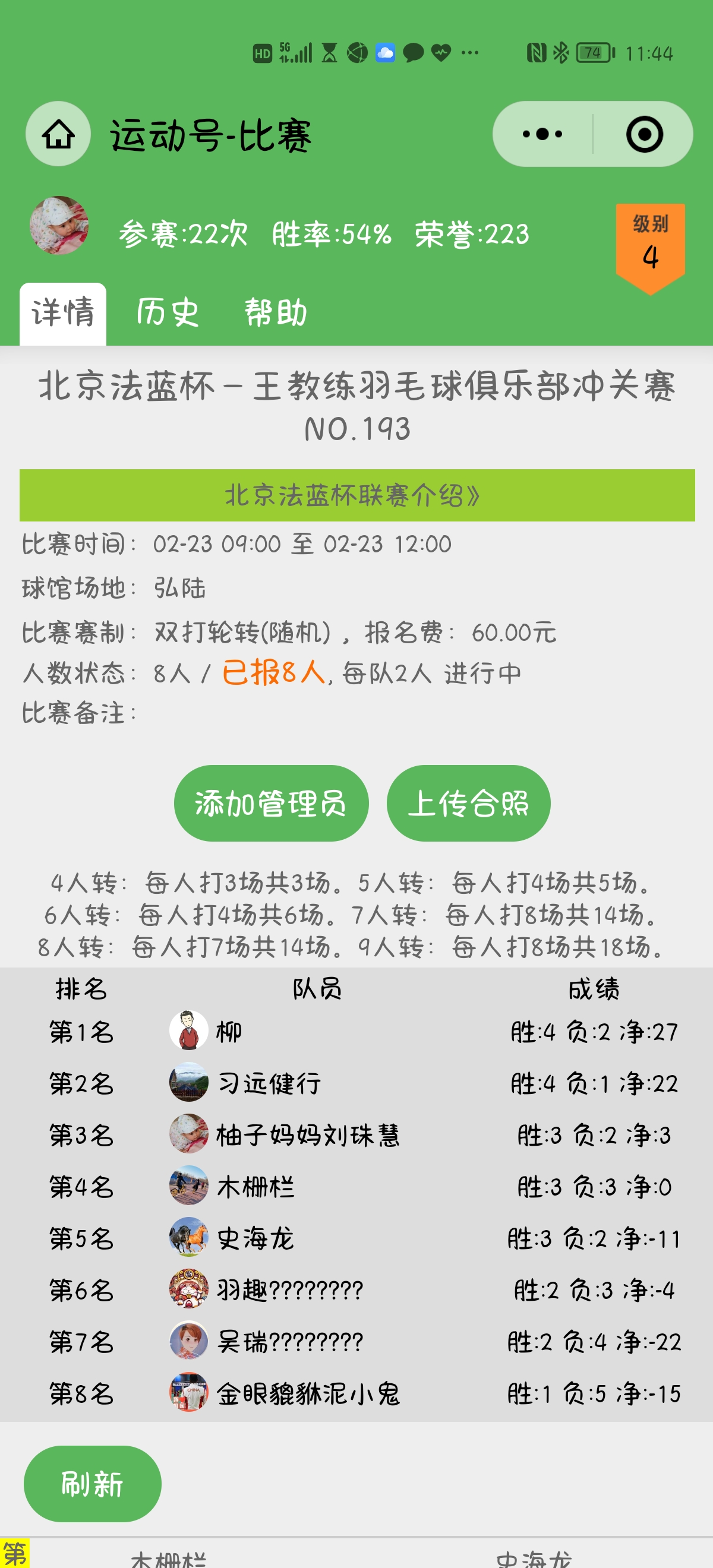Switch to the 帮助 tab

pos(275,313)
